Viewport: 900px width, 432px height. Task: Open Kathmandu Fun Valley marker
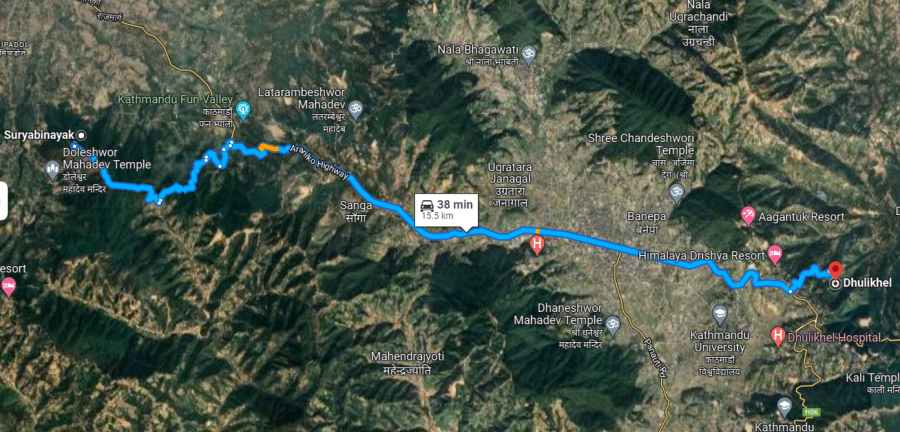point(243,107)
